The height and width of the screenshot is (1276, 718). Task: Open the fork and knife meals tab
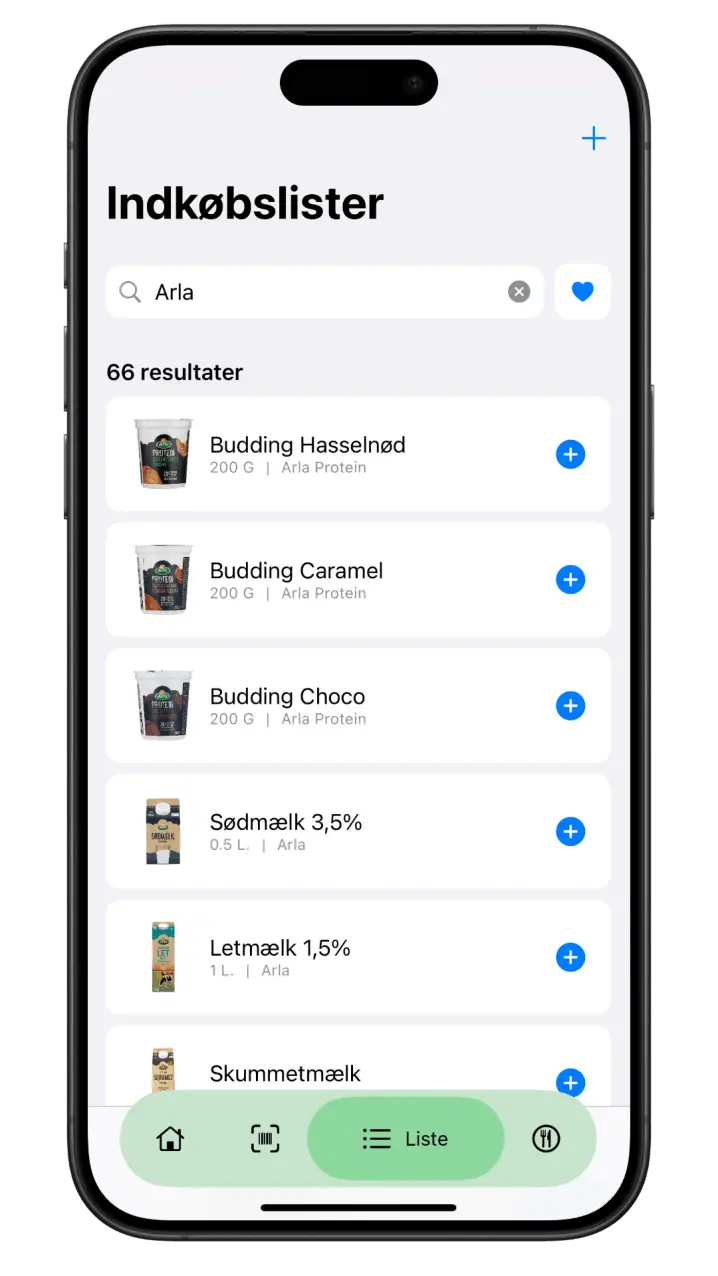546,1139
